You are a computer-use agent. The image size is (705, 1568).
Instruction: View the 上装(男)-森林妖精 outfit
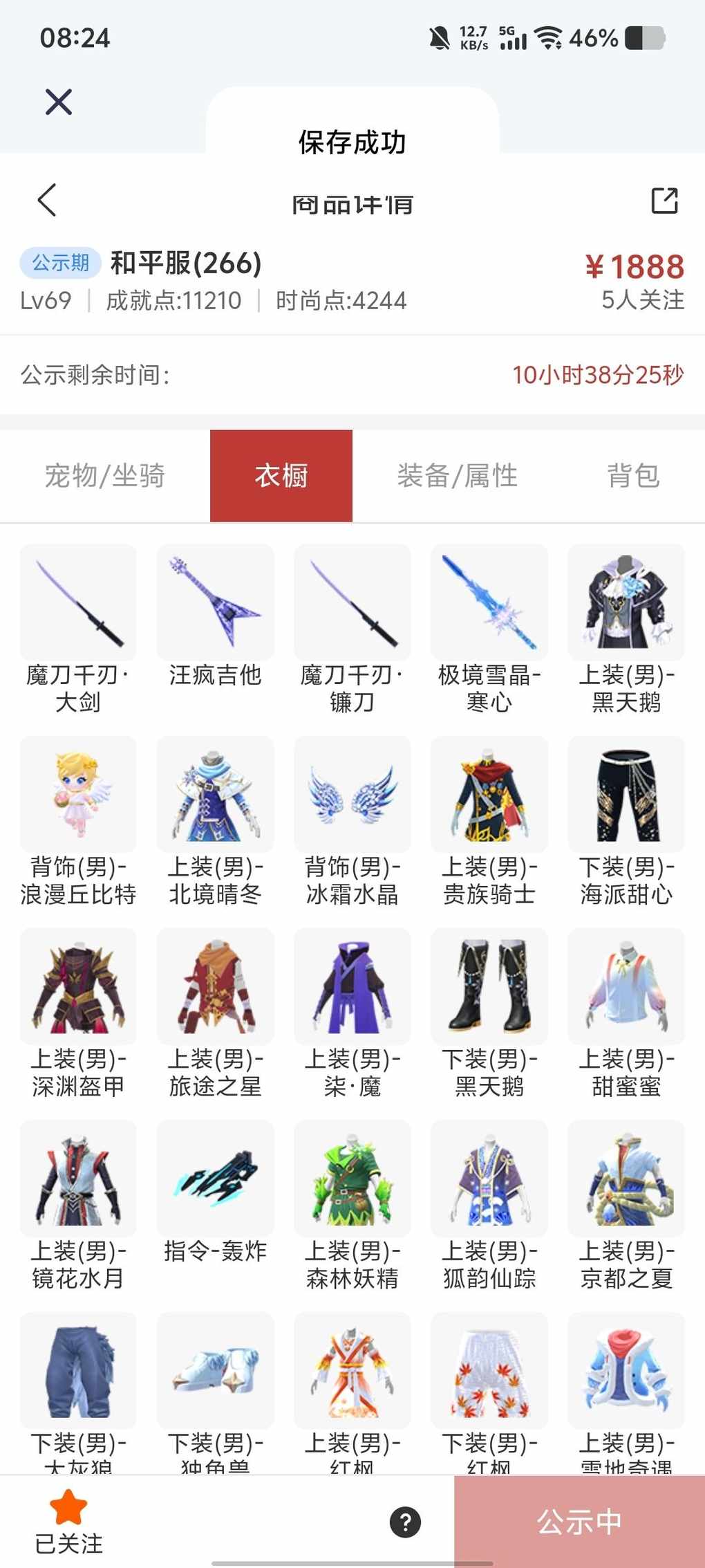[x=352, y=1179]
